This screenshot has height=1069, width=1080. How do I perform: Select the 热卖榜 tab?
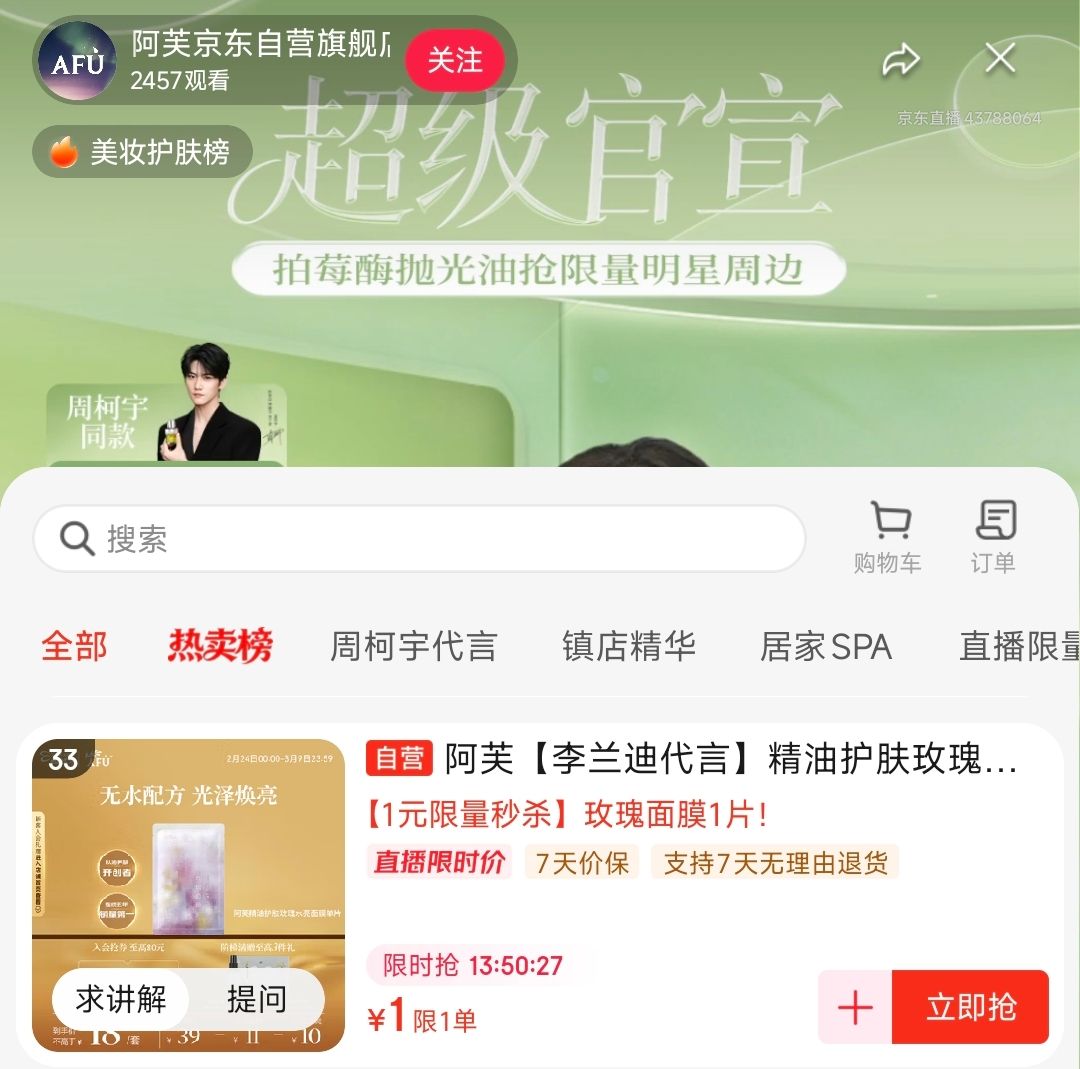click(220, 646)
